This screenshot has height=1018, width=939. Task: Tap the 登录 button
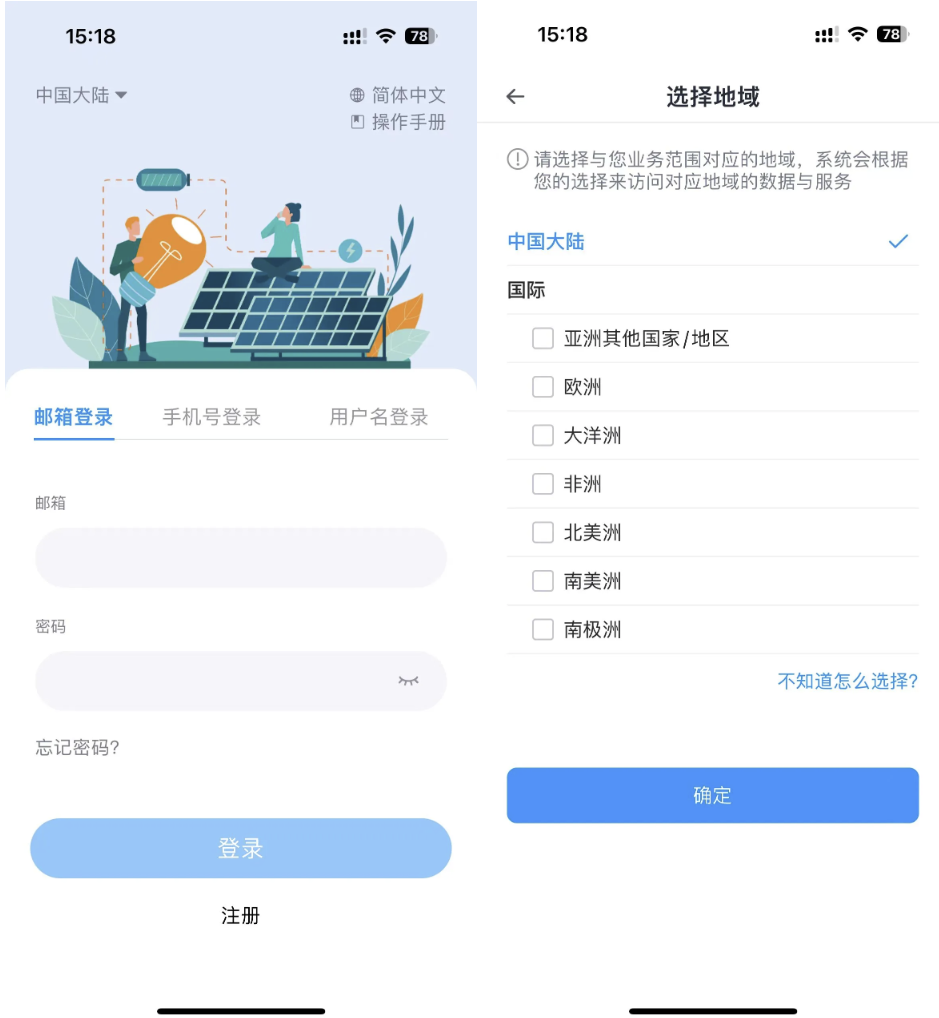(x=240, y=848)
